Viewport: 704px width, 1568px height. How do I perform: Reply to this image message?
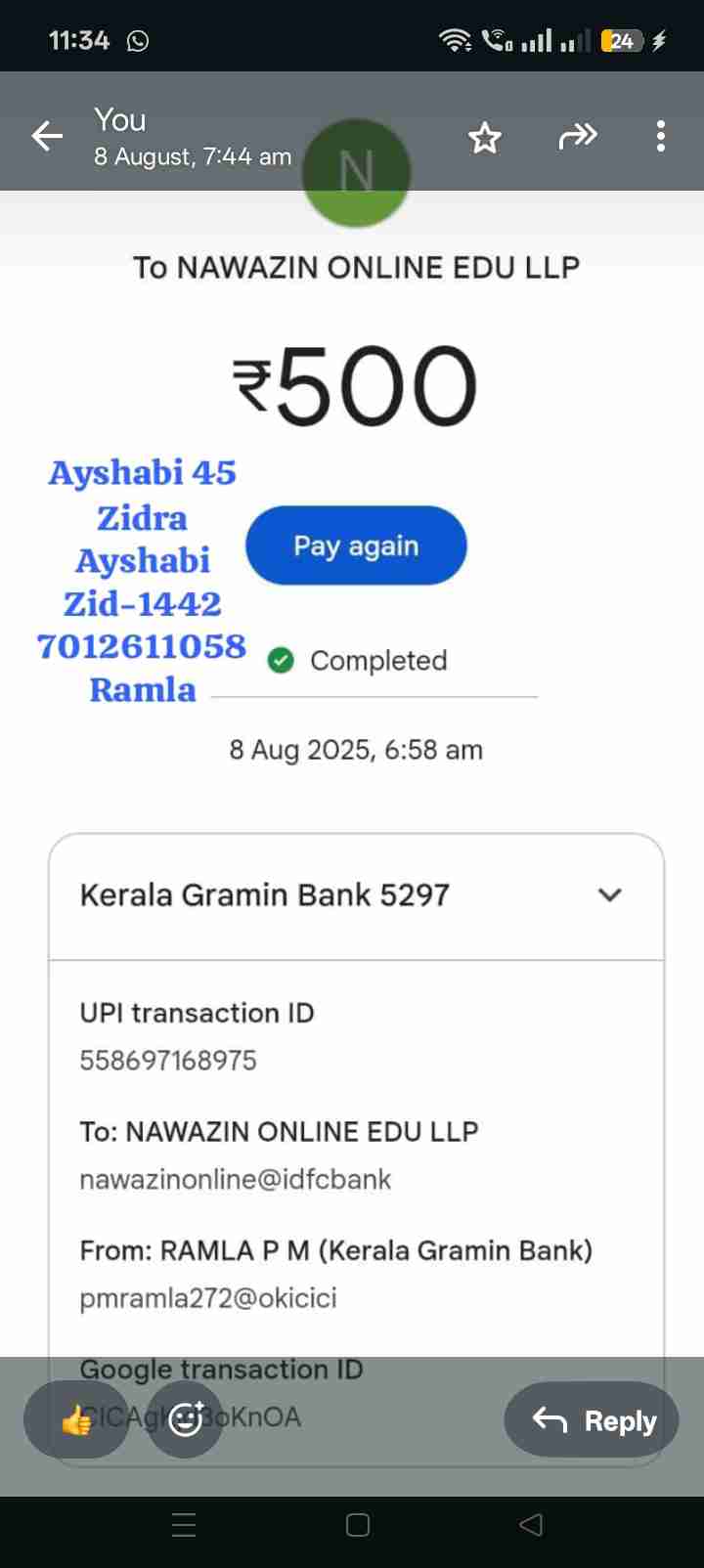pos(592,1419)
